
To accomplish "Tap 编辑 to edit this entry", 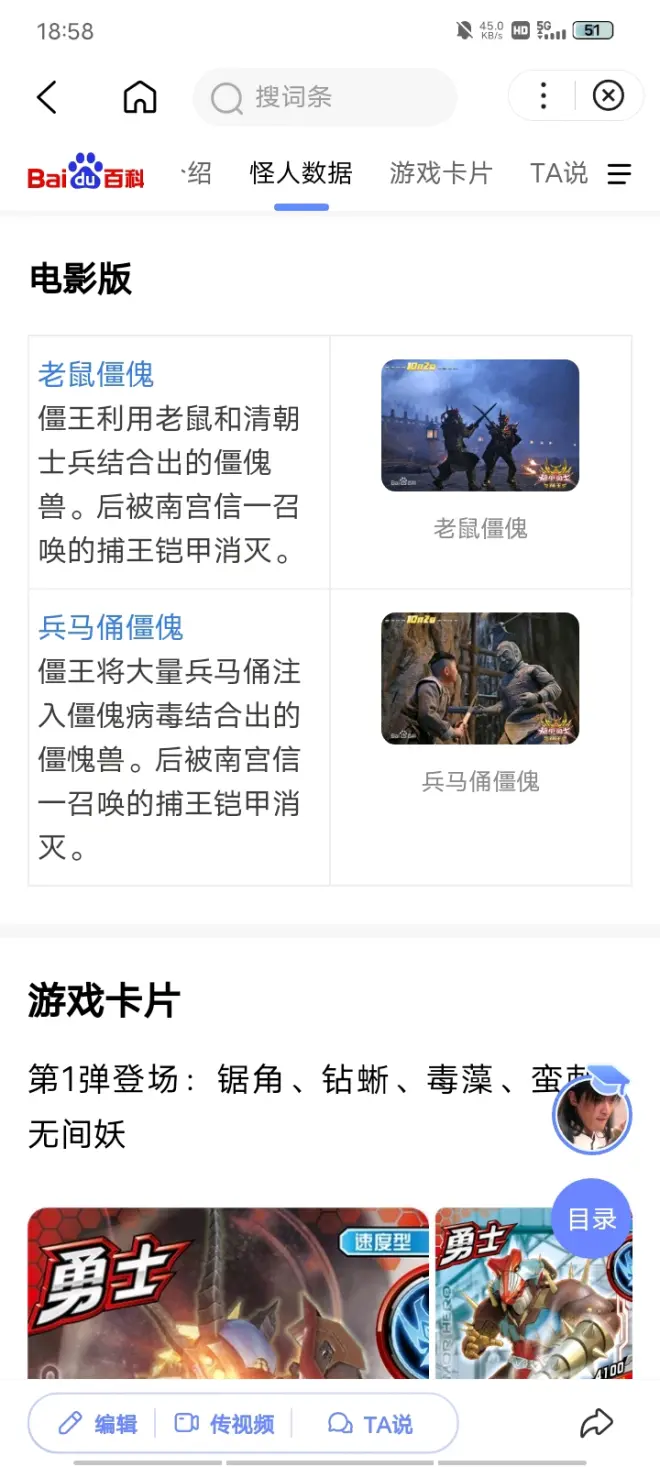I will pyautogui.click(x=98, y=1424).
